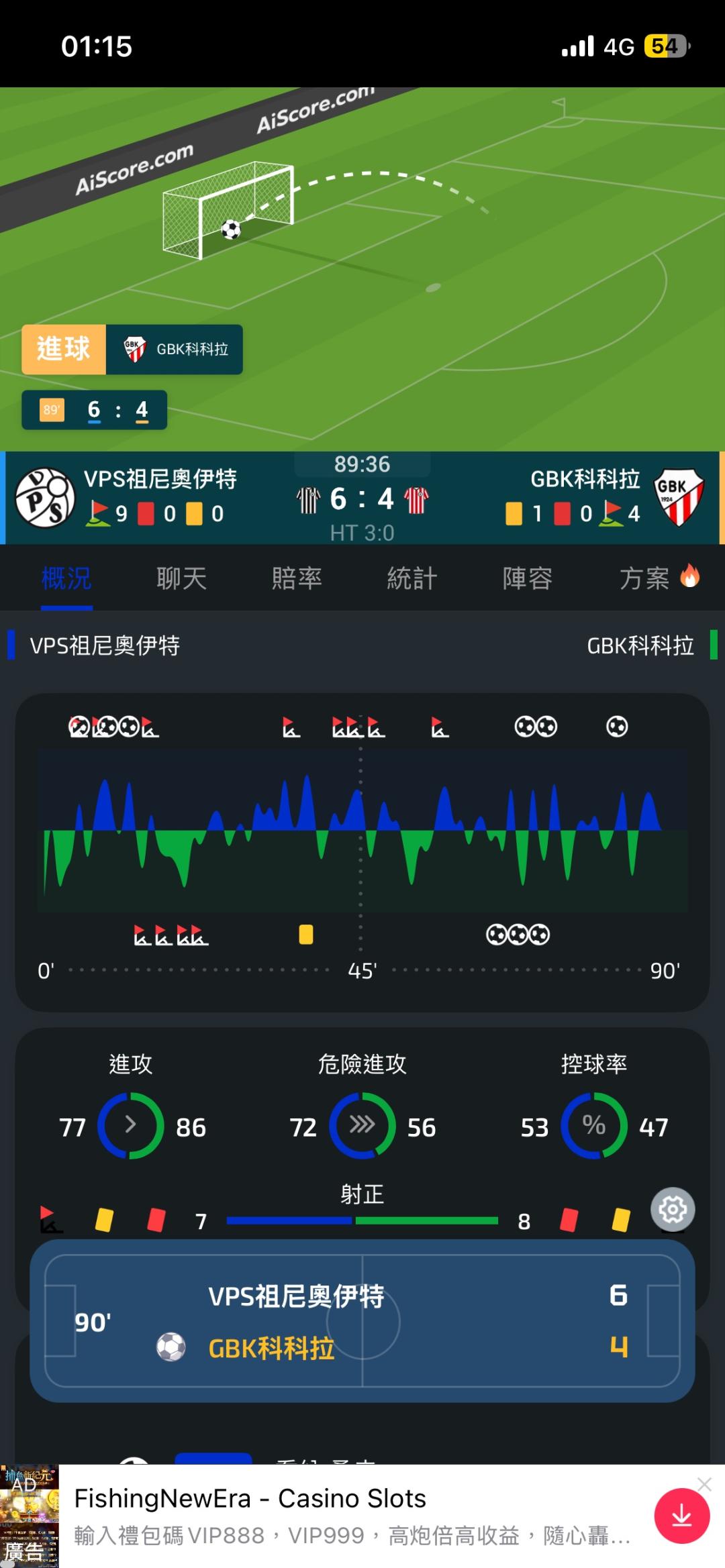Switch to the 統計 tab
This screenshot has width=725, height=1568.
pos(412,578)
